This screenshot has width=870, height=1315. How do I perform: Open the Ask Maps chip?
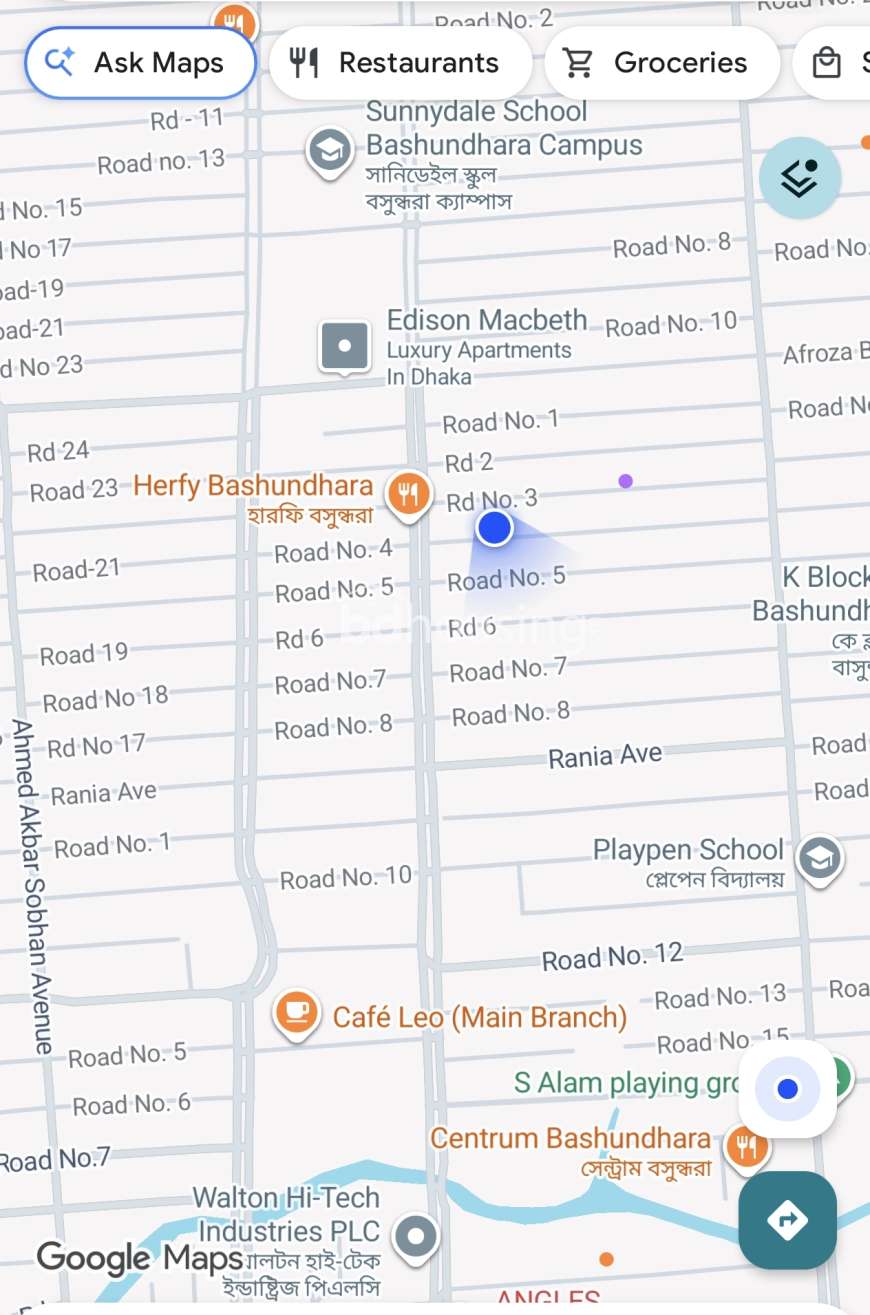pos(140,63)
